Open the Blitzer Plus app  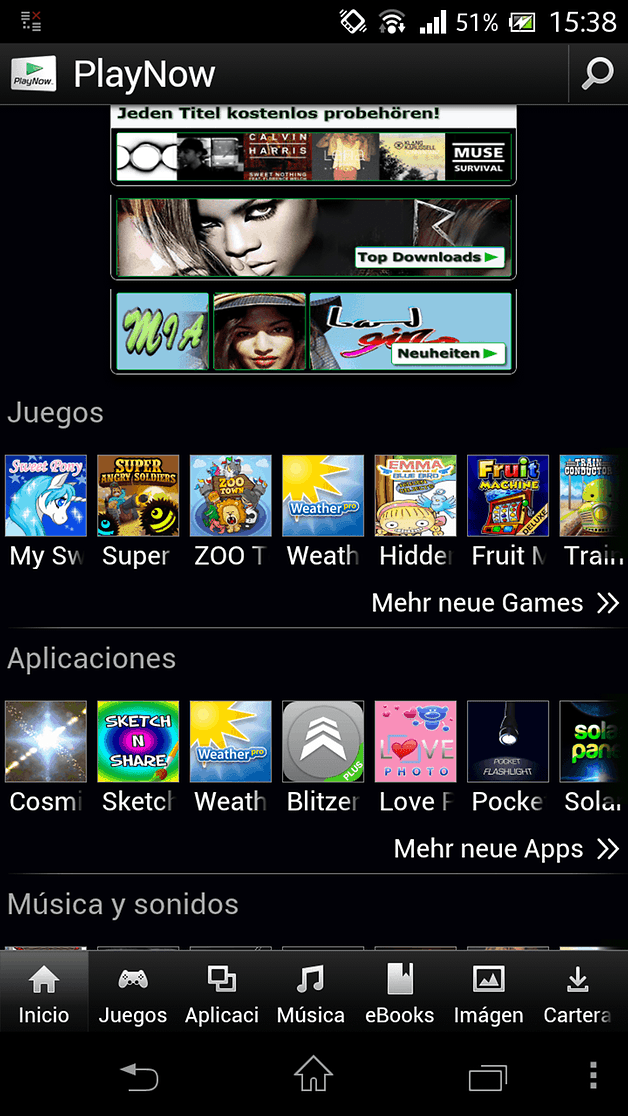322,742
